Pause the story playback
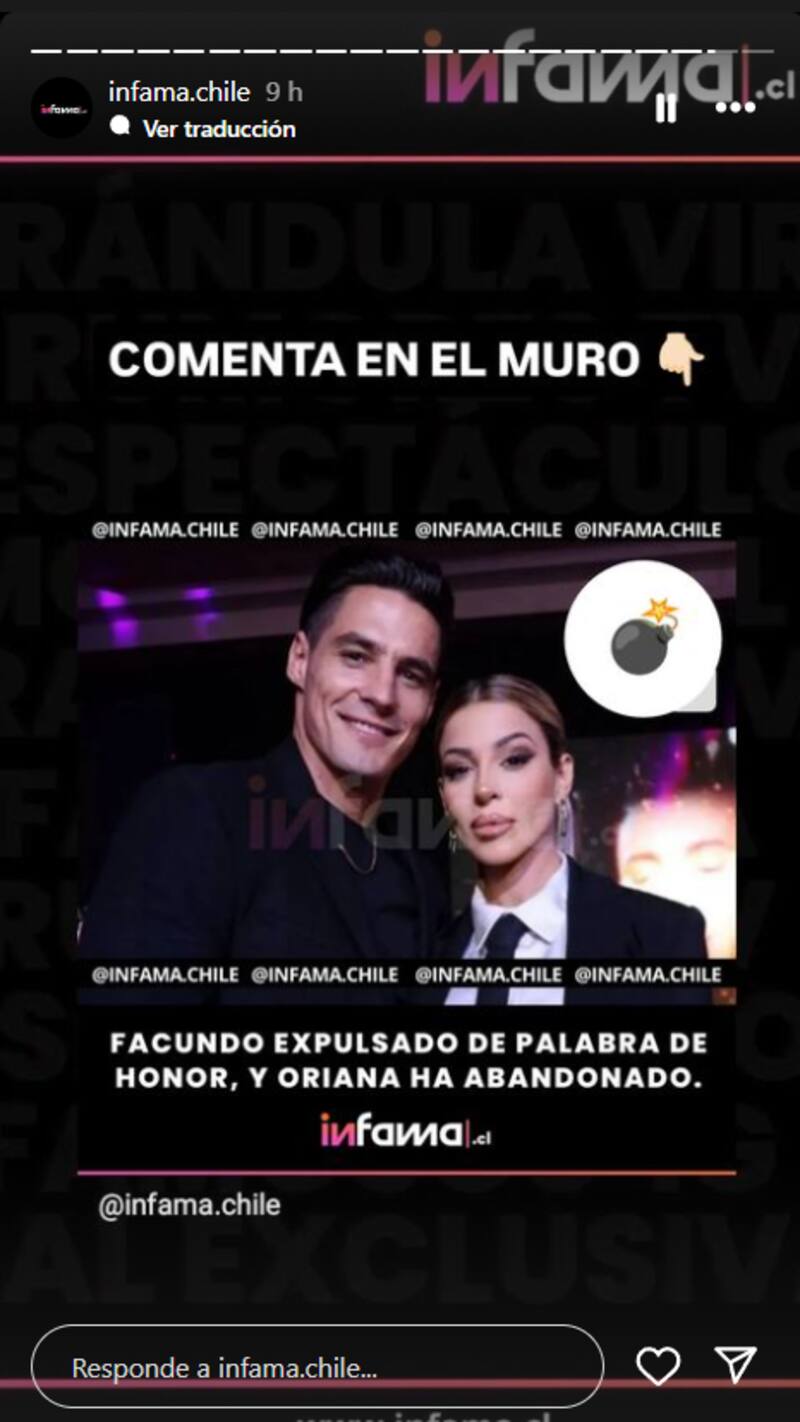The width and height of the screenshot is (800, 1422). [665, 107]
